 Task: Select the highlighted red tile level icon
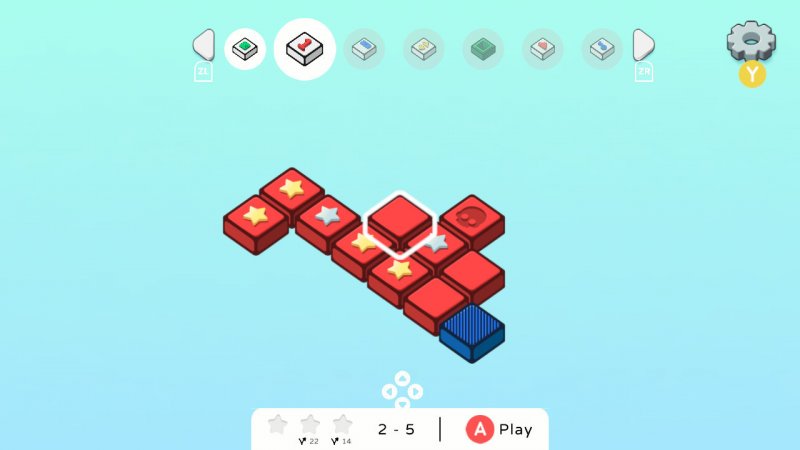coord(304,48)
